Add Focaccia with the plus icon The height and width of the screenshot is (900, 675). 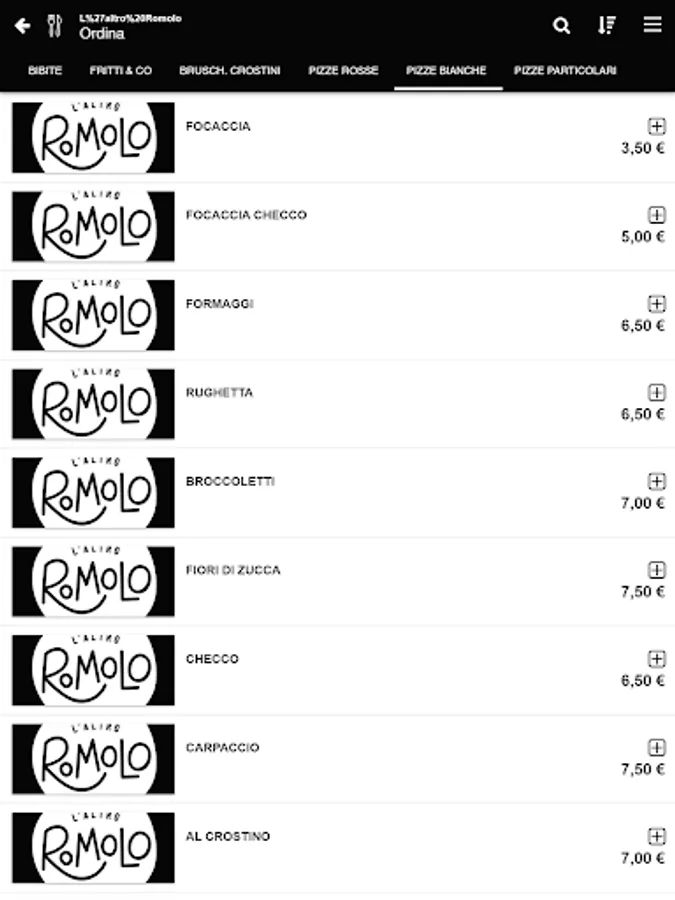tap(657, 126)
